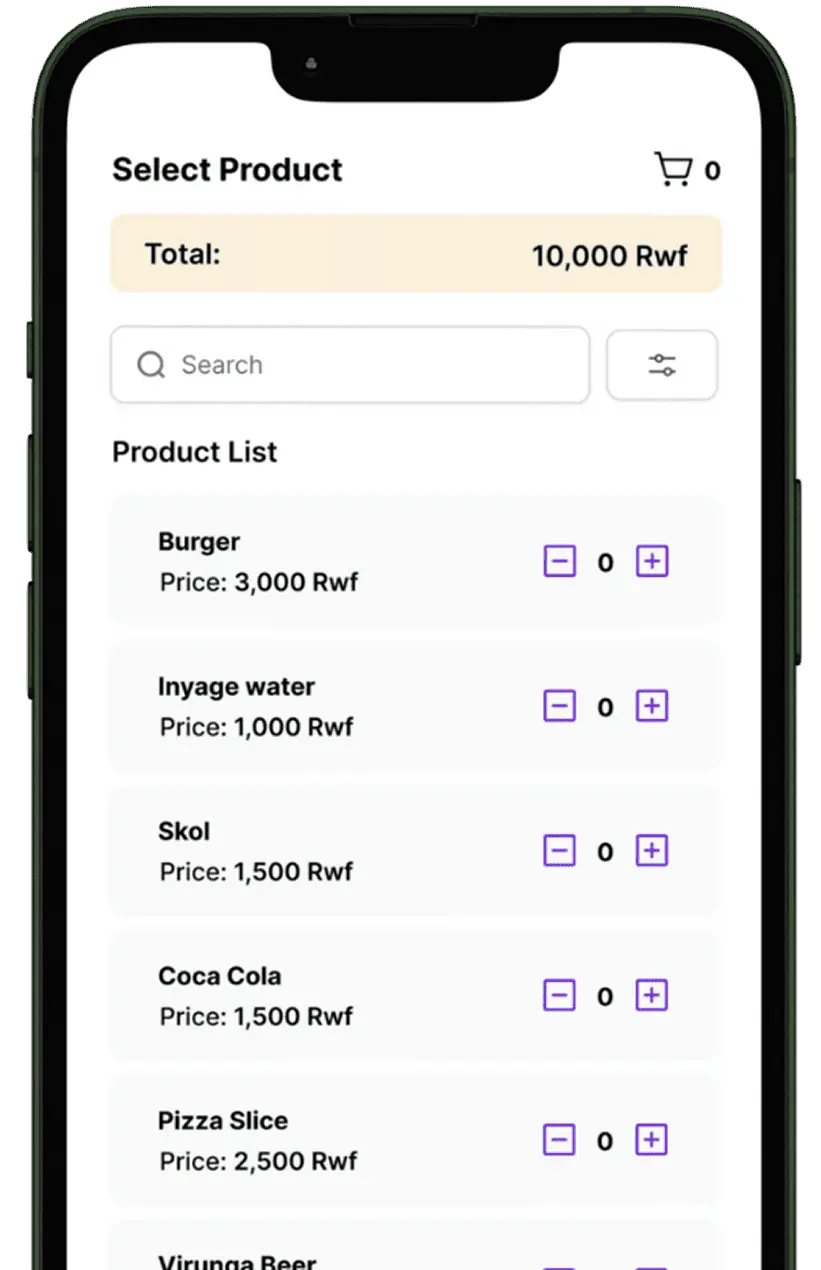Tap the Search products field

click(x=350, y=365)
